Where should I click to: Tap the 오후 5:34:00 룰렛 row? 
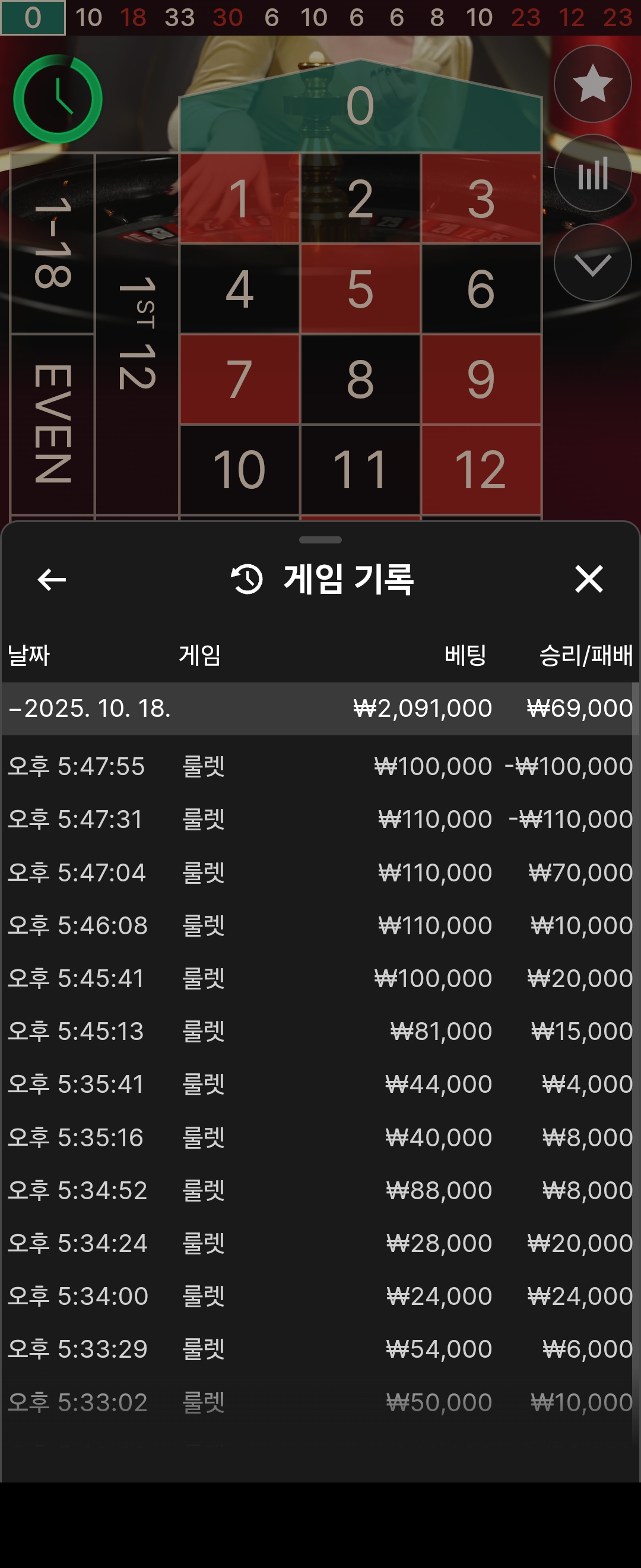tap(320, 1296)
